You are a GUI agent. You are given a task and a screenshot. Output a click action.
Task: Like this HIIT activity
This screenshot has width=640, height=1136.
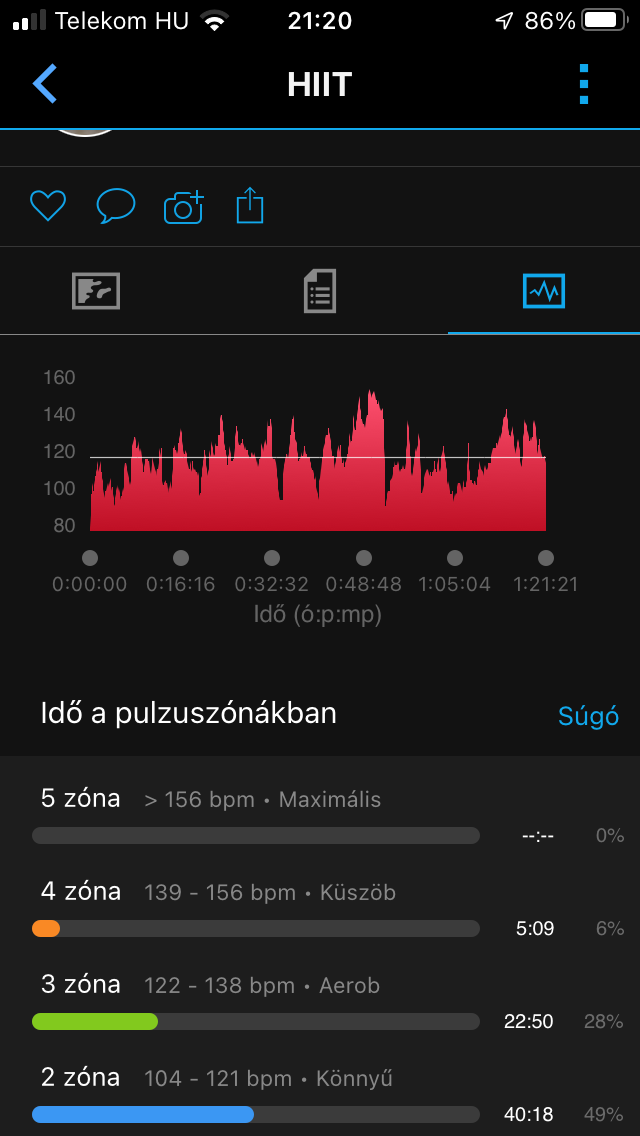point(47,207)
